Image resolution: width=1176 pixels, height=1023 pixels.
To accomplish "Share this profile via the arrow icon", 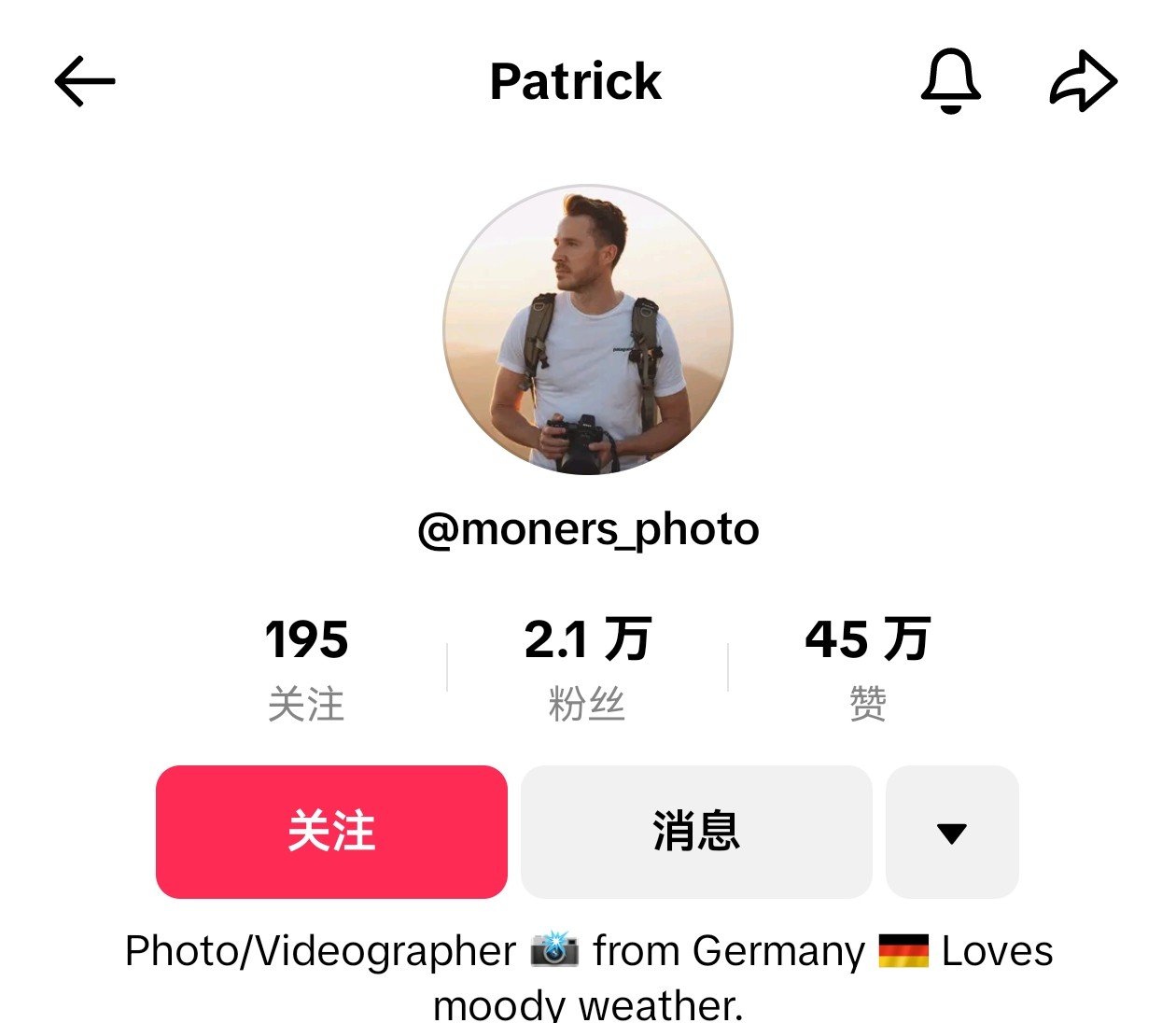I will 1083,81.
